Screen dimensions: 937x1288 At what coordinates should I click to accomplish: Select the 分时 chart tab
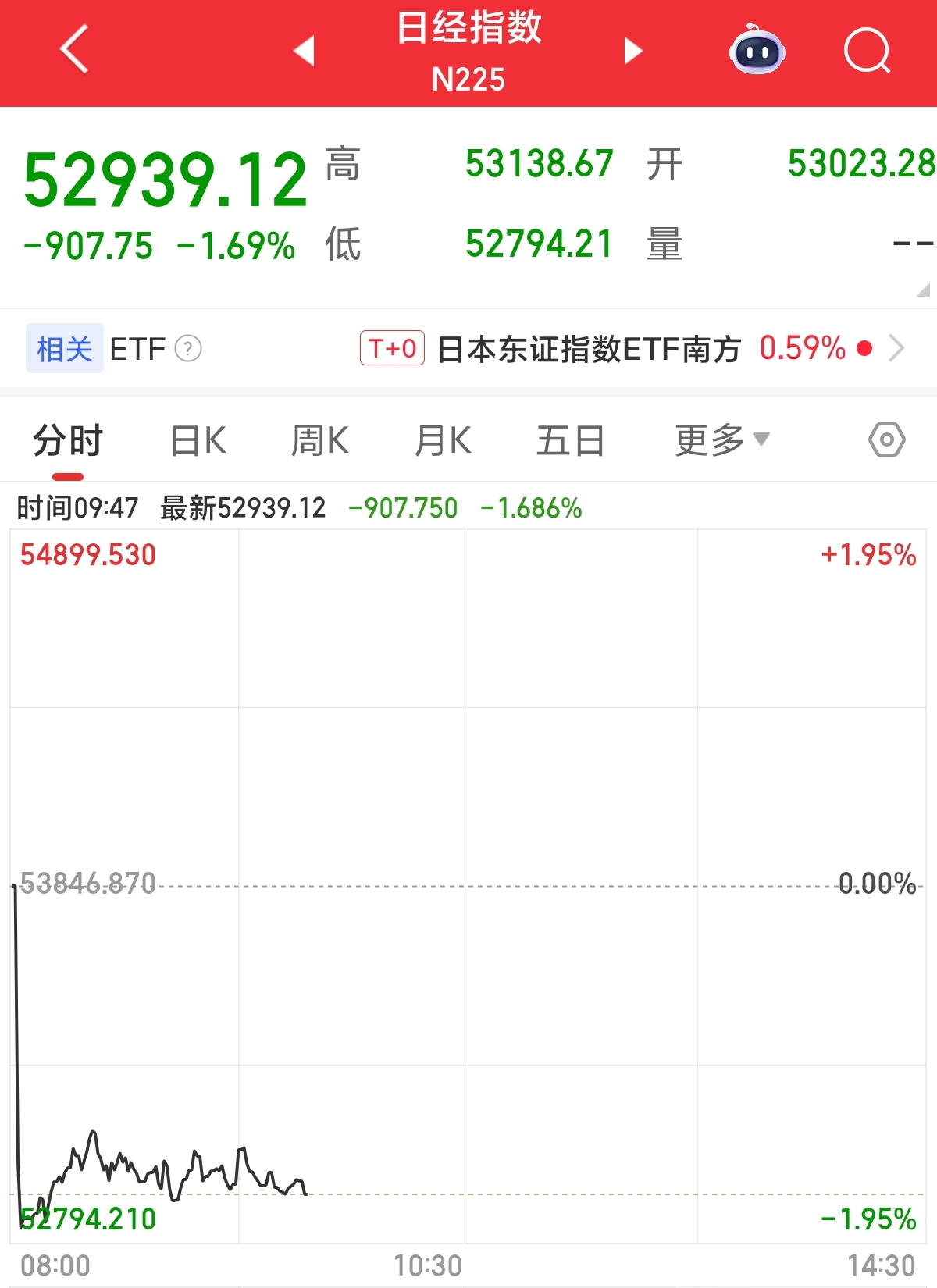tap(68, 441)
